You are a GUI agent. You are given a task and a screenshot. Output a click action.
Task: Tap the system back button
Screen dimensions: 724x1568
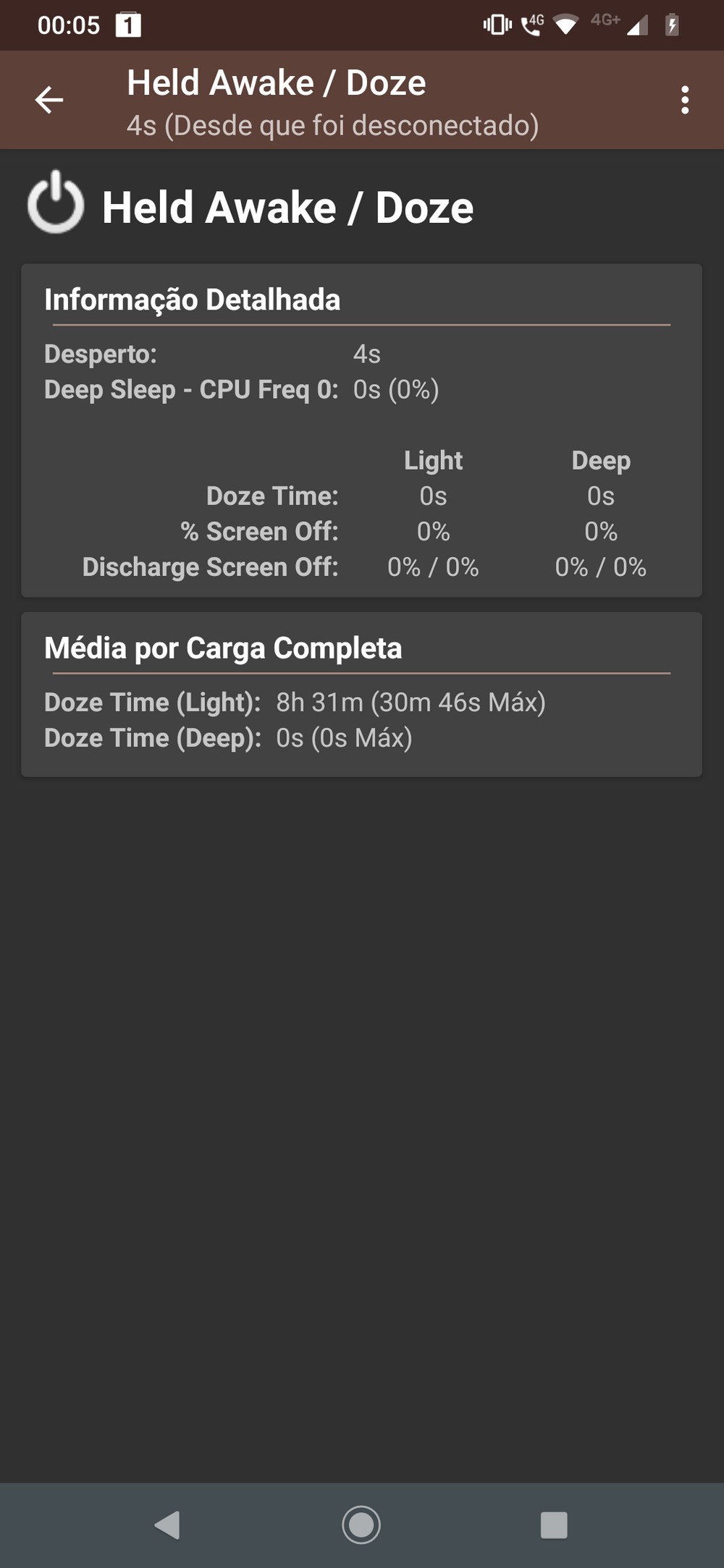[168, 1525]
